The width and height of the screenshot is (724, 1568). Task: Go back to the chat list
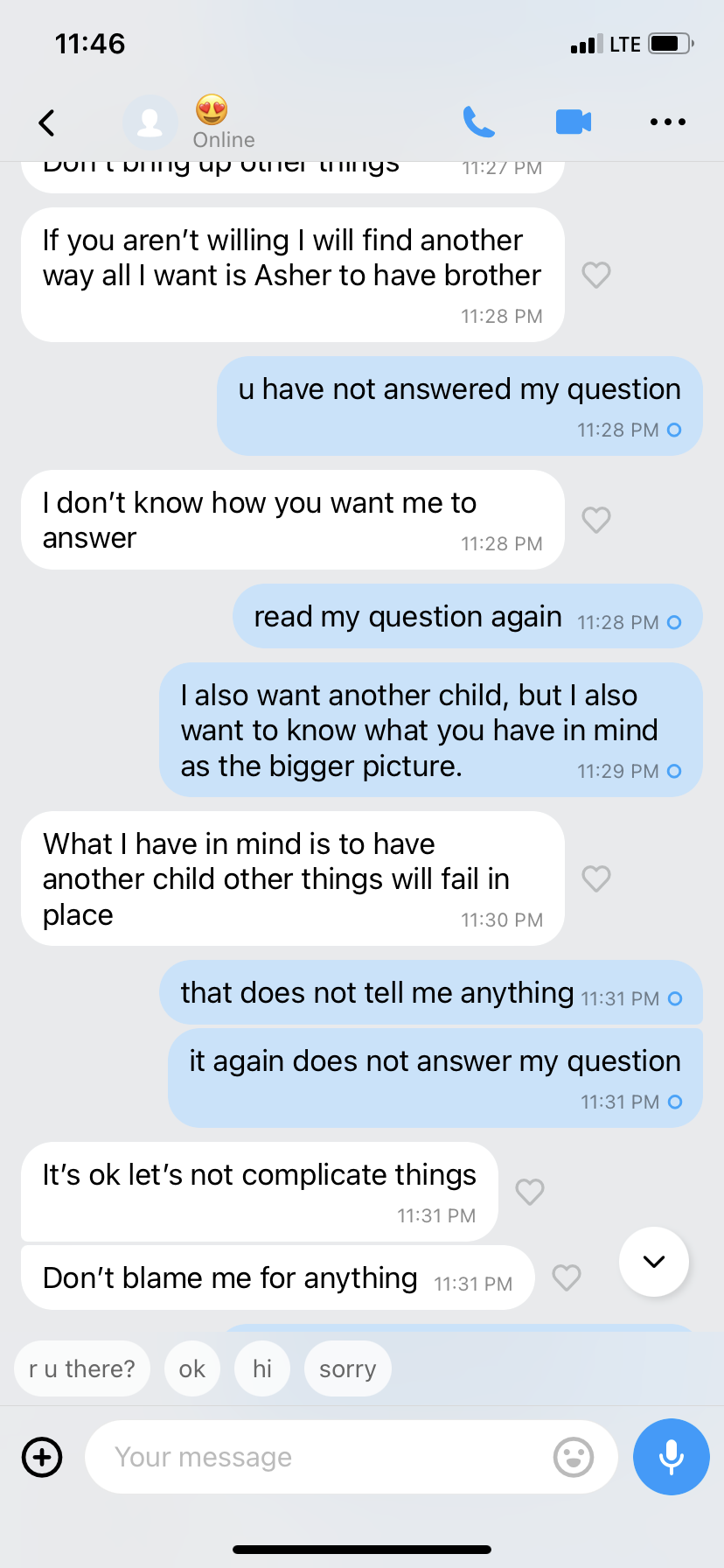click(47, 122)
